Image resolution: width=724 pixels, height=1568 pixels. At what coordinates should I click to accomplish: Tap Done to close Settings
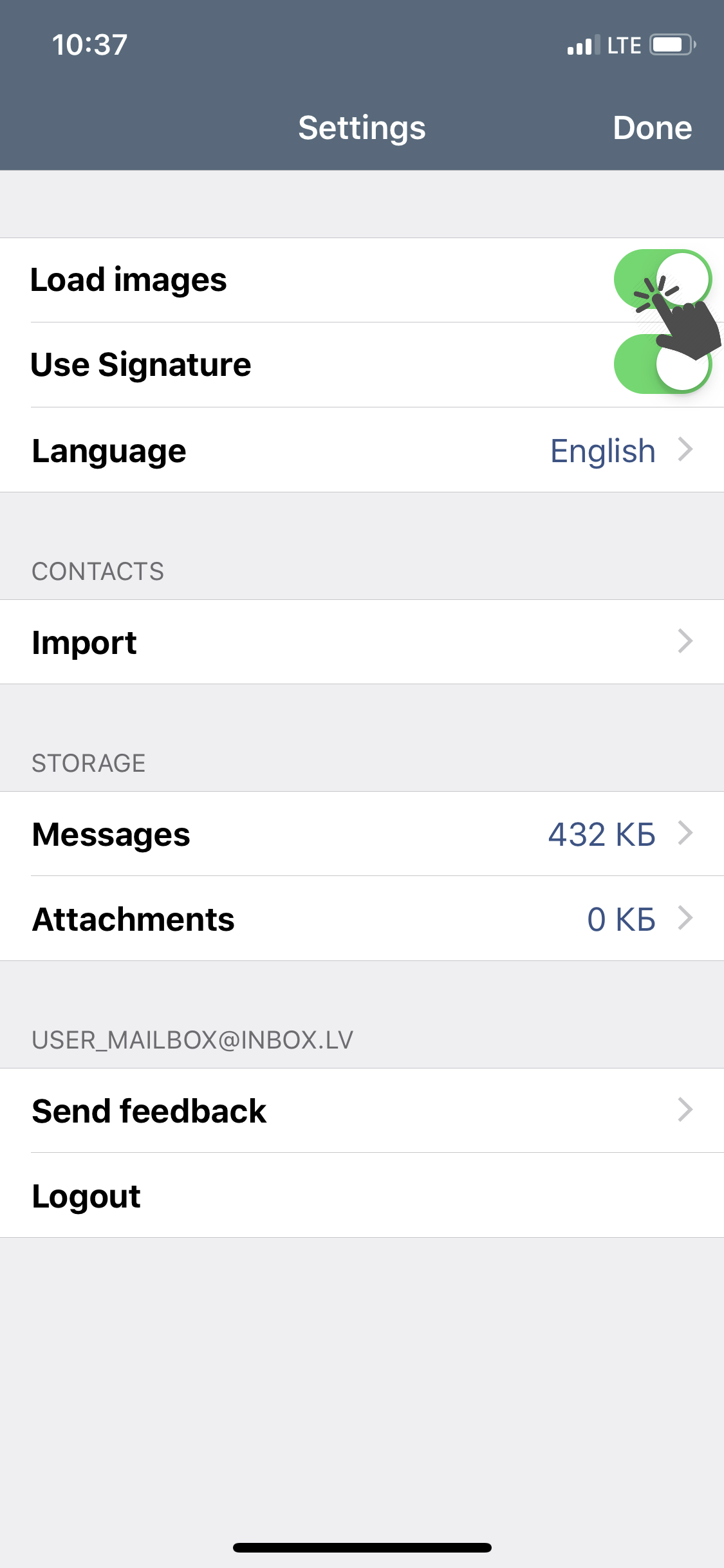(652, 127)
